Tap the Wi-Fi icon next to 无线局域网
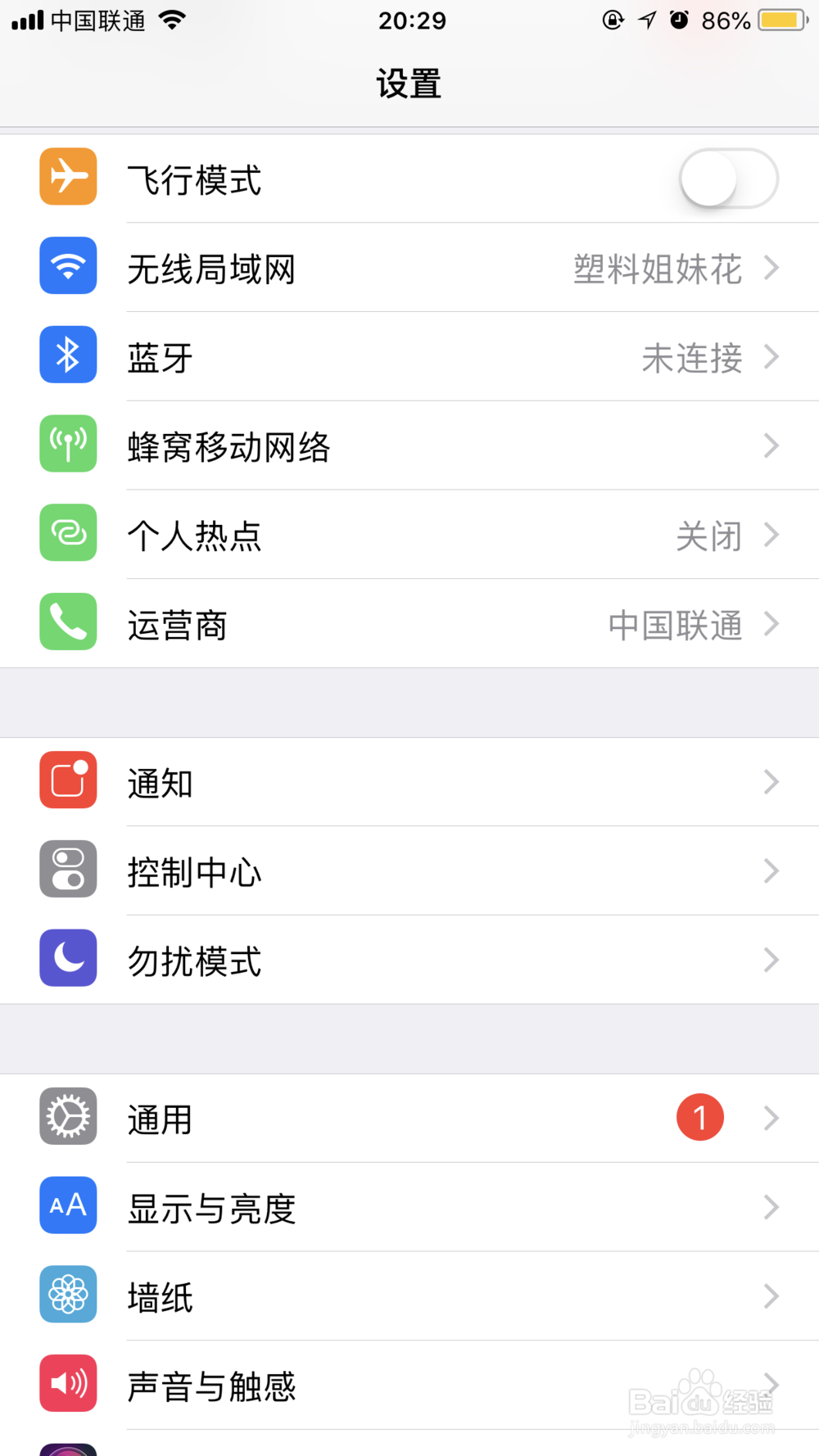This screenshot has width=819, height=1456. tap(68, 266)
